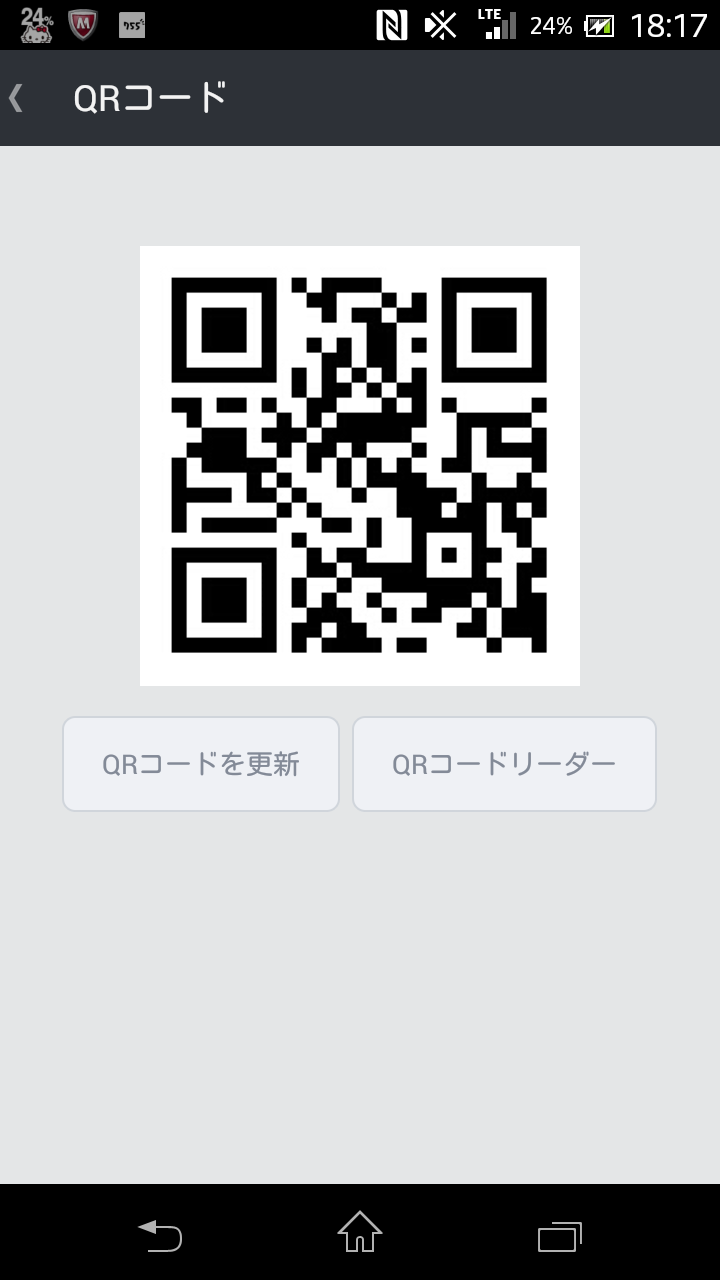Tap the vibrate mode status icon

coord(441,25)
